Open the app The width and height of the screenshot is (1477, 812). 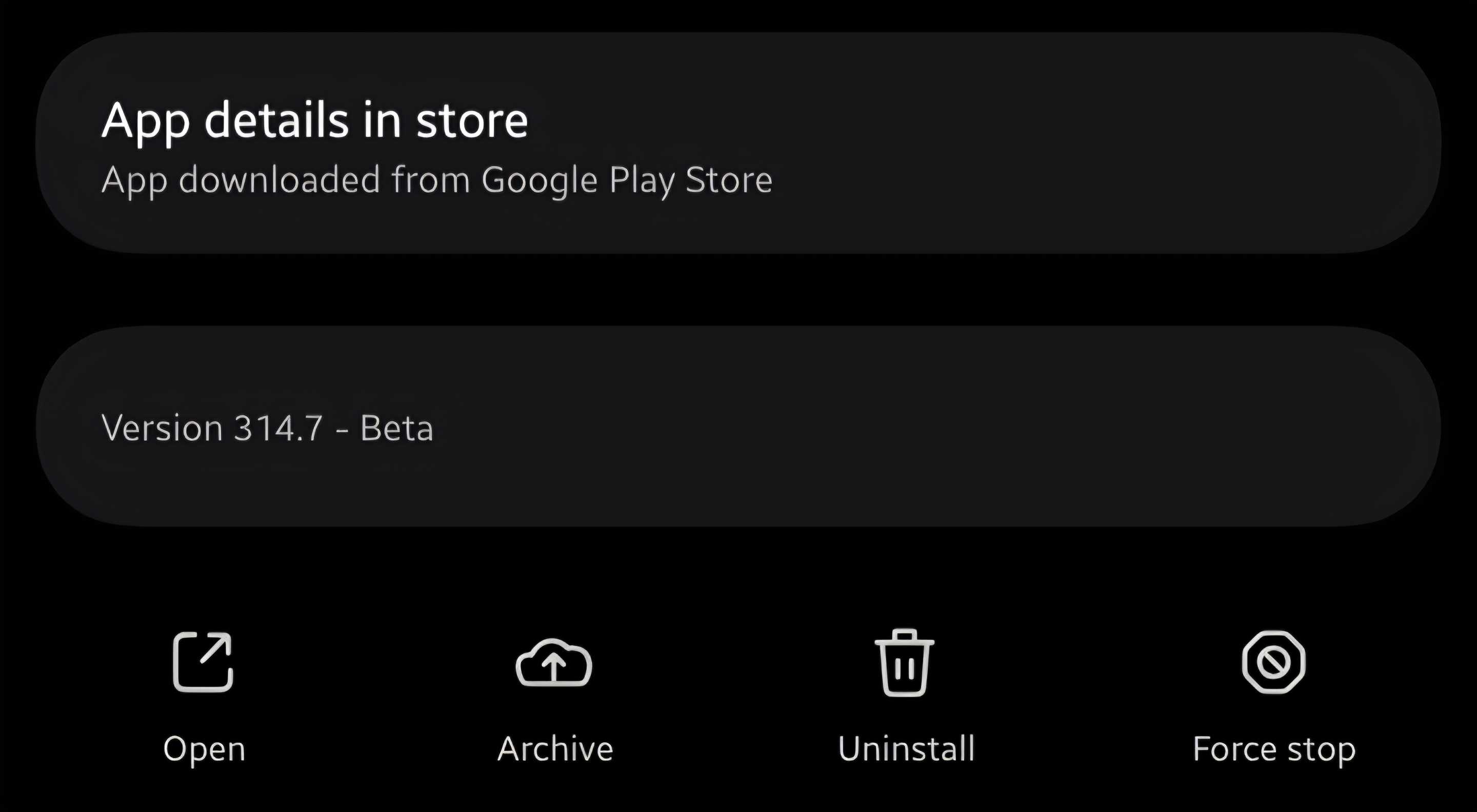point(204,696)
